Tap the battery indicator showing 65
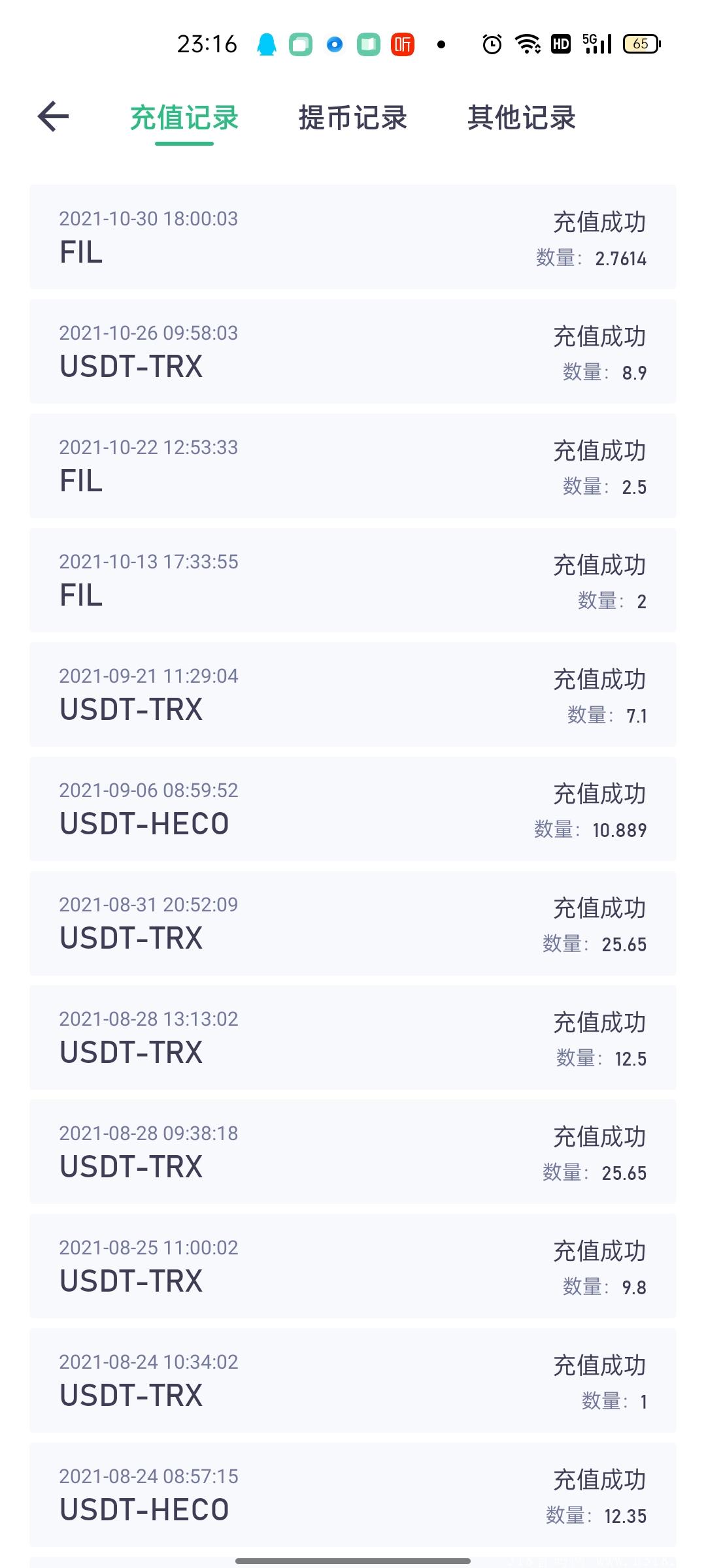This screenshot has width=706, height=1568. (x=640, y=44)
